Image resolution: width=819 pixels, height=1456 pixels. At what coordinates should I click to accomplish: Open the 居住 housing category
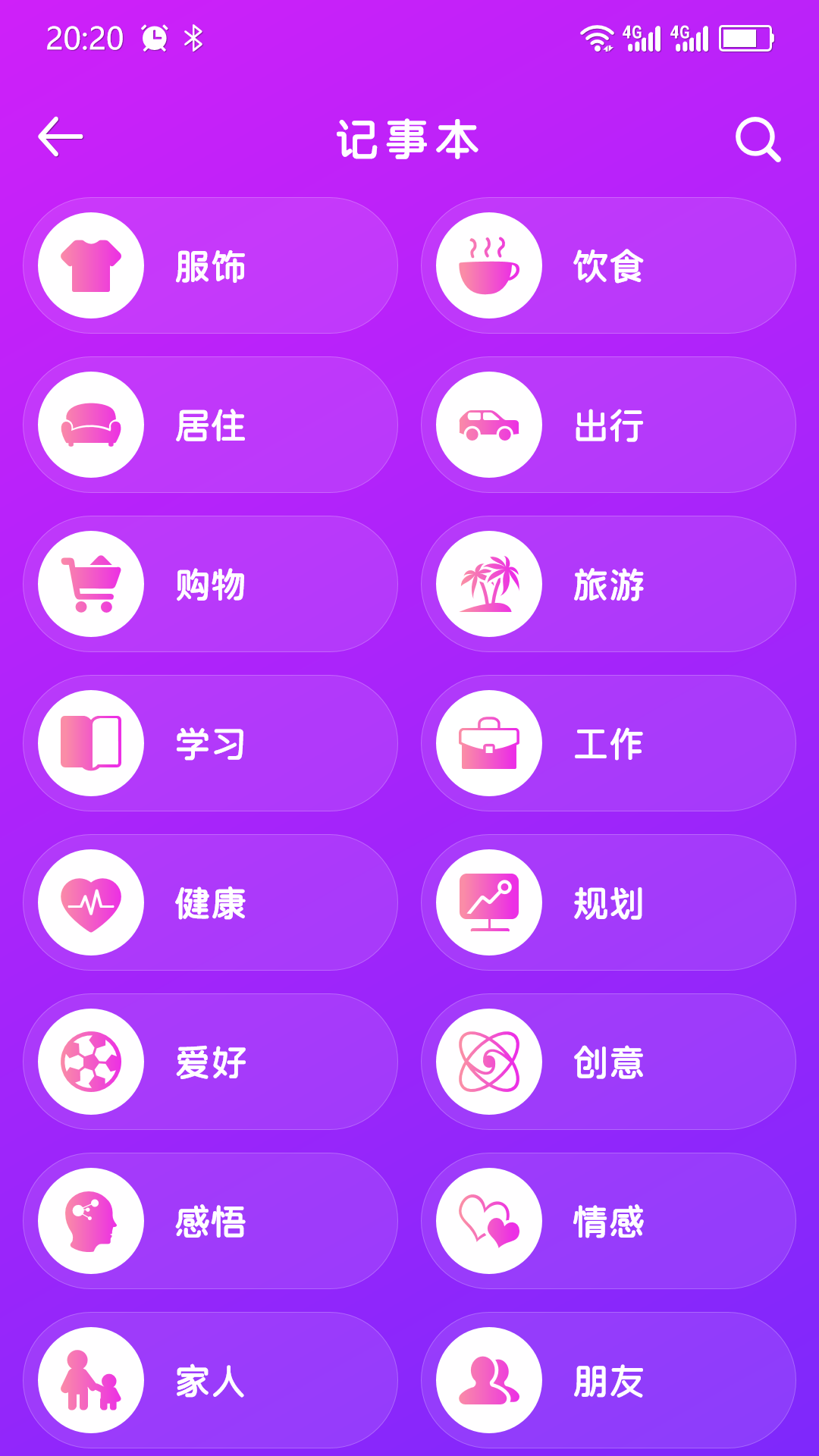[x=210, y=425]
